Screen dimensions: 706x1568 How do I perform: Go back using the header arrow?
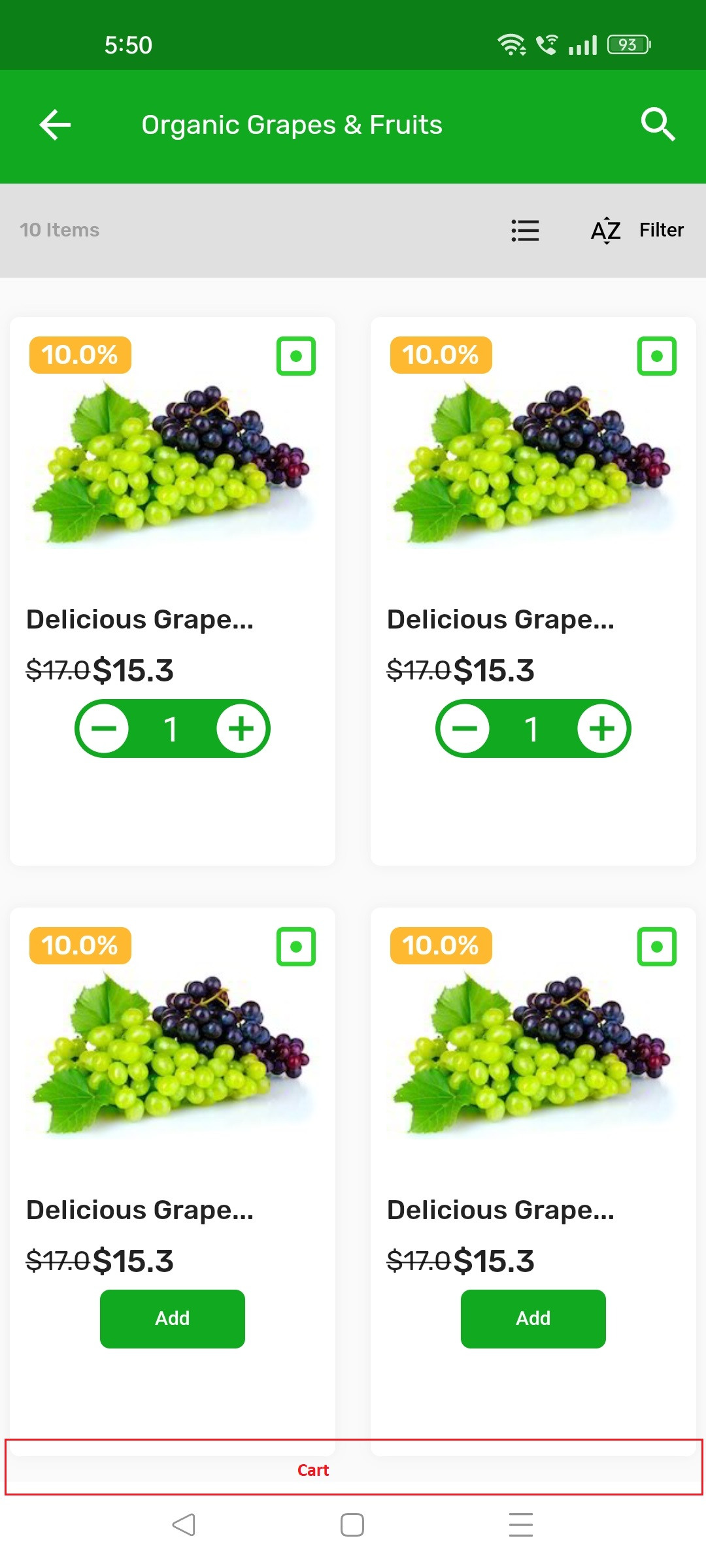pyautogui.click(x=55, y=125)
